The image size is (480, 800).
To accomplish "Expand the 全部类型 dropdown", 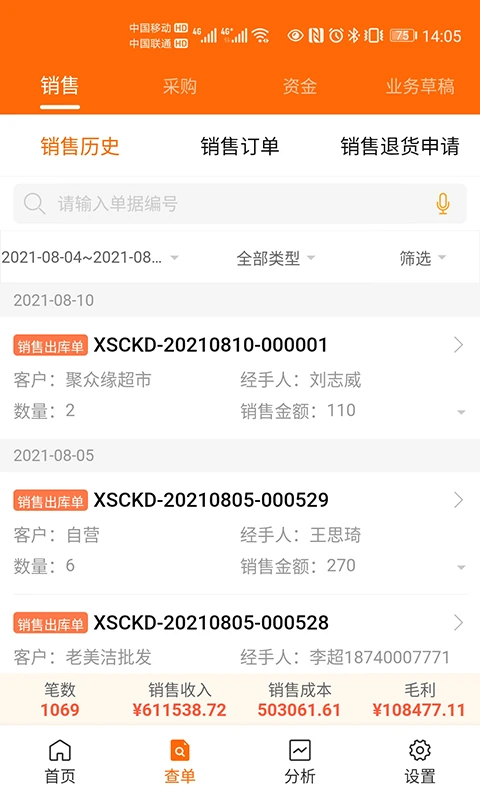I will tap(275, 258).
